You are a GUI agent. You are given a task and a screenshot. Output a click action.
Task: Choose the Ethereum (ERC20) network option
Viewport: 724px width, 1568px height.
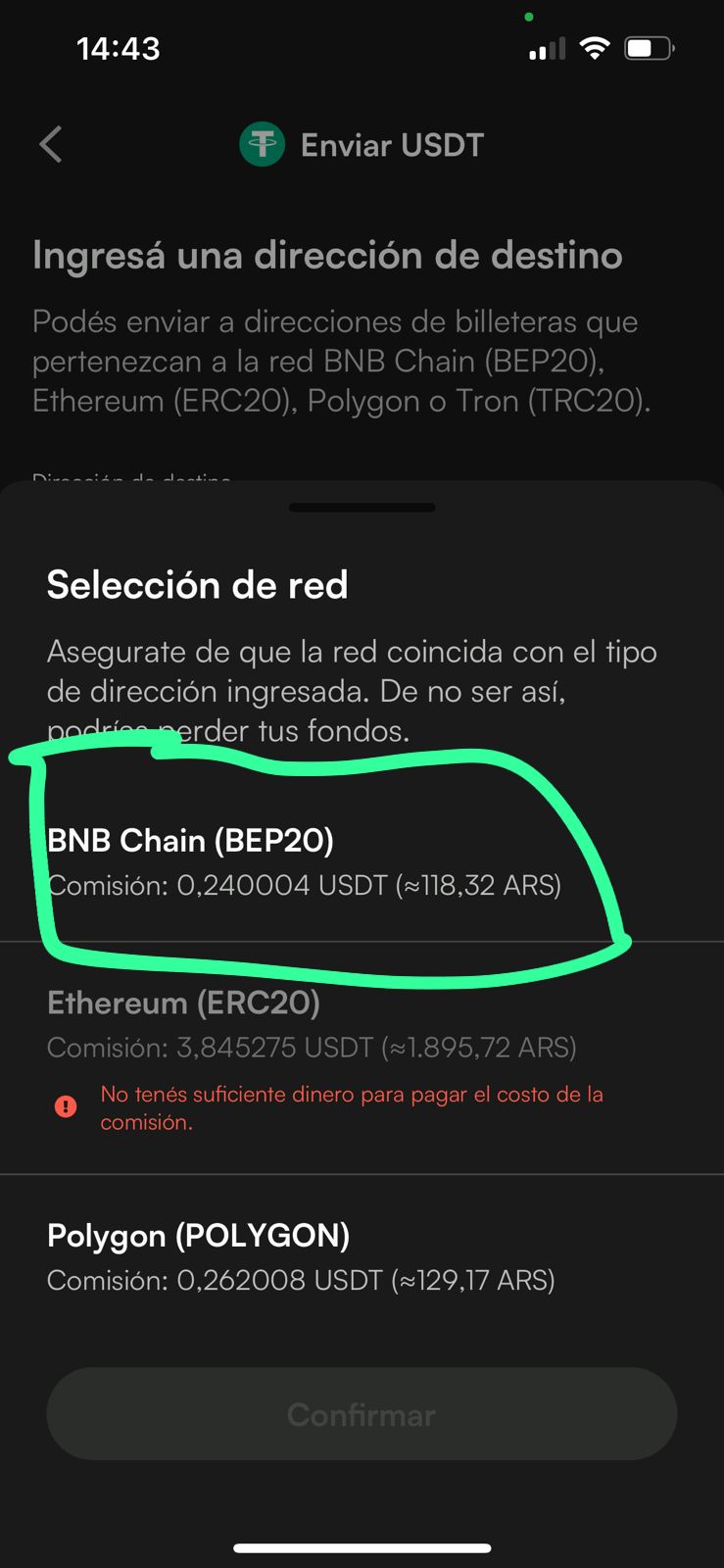click(x=312, y=1025)
